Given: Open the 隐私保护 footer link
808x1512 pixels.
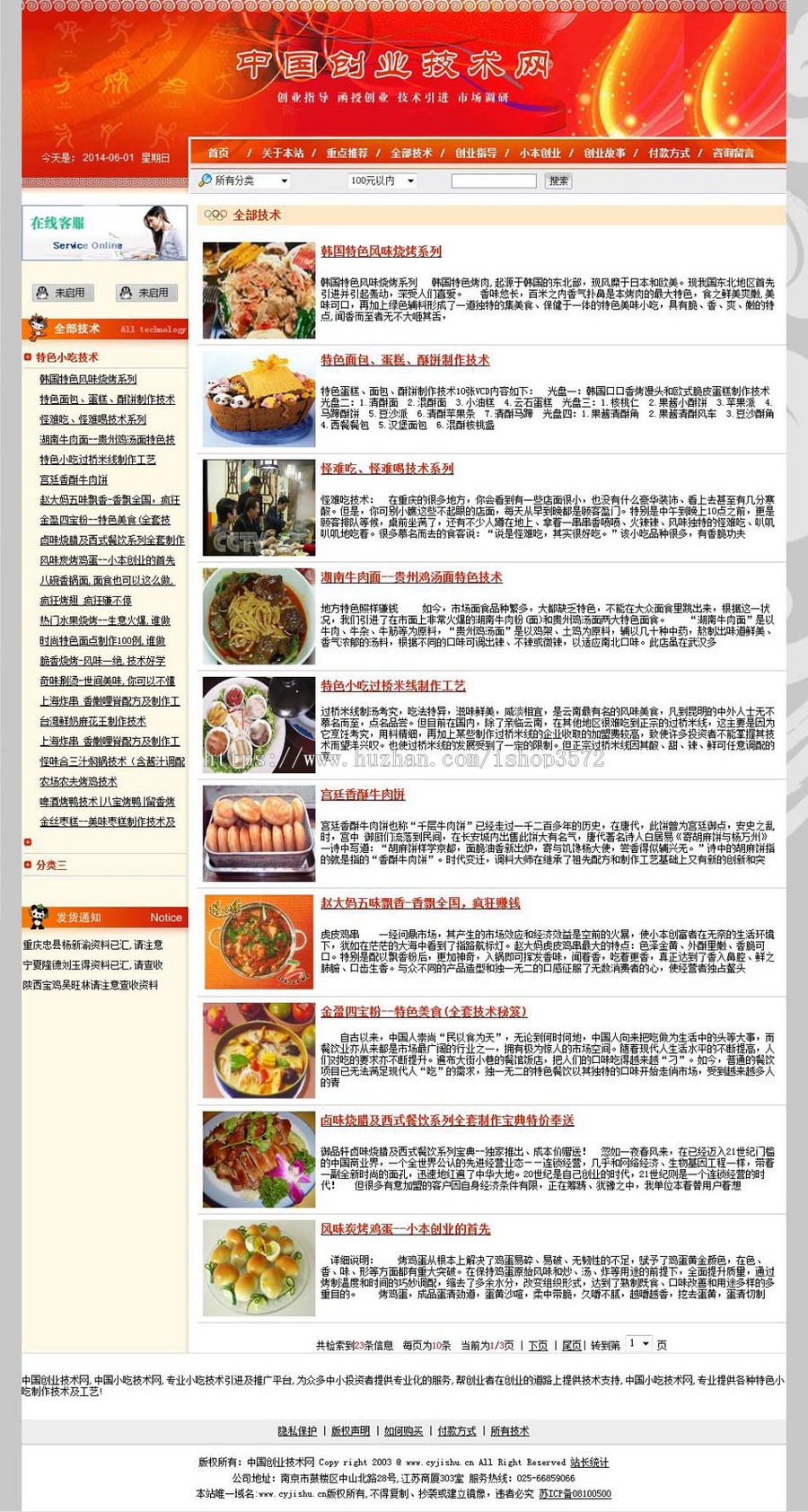Looking at the screenshot, I should tap(297, 1431).
